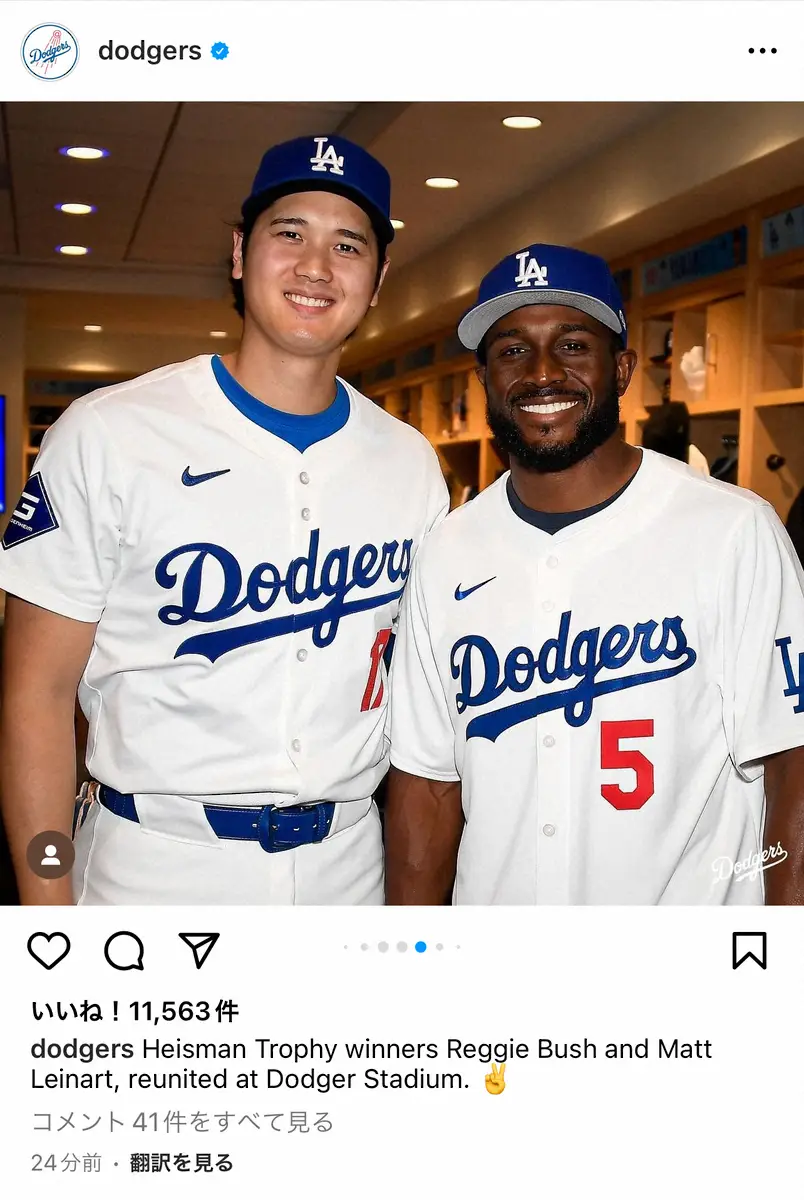
Task: Tap 翻訳を見る to see translation
Action: click(x=182, y=1163)
